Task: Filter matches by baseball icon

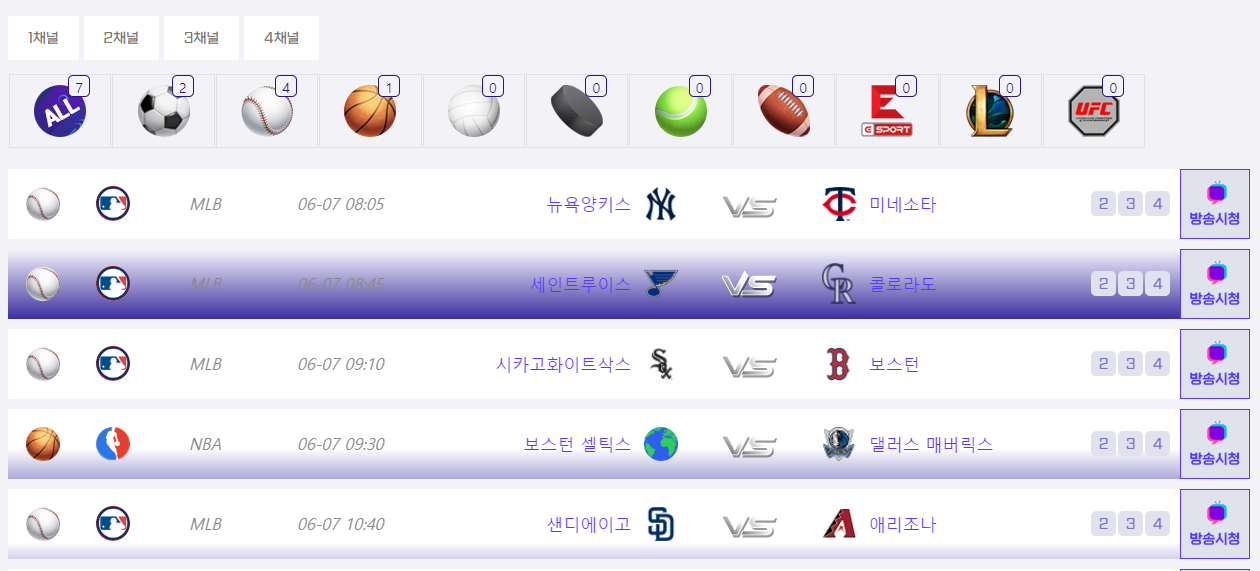Action: click(x=267, y=111)
